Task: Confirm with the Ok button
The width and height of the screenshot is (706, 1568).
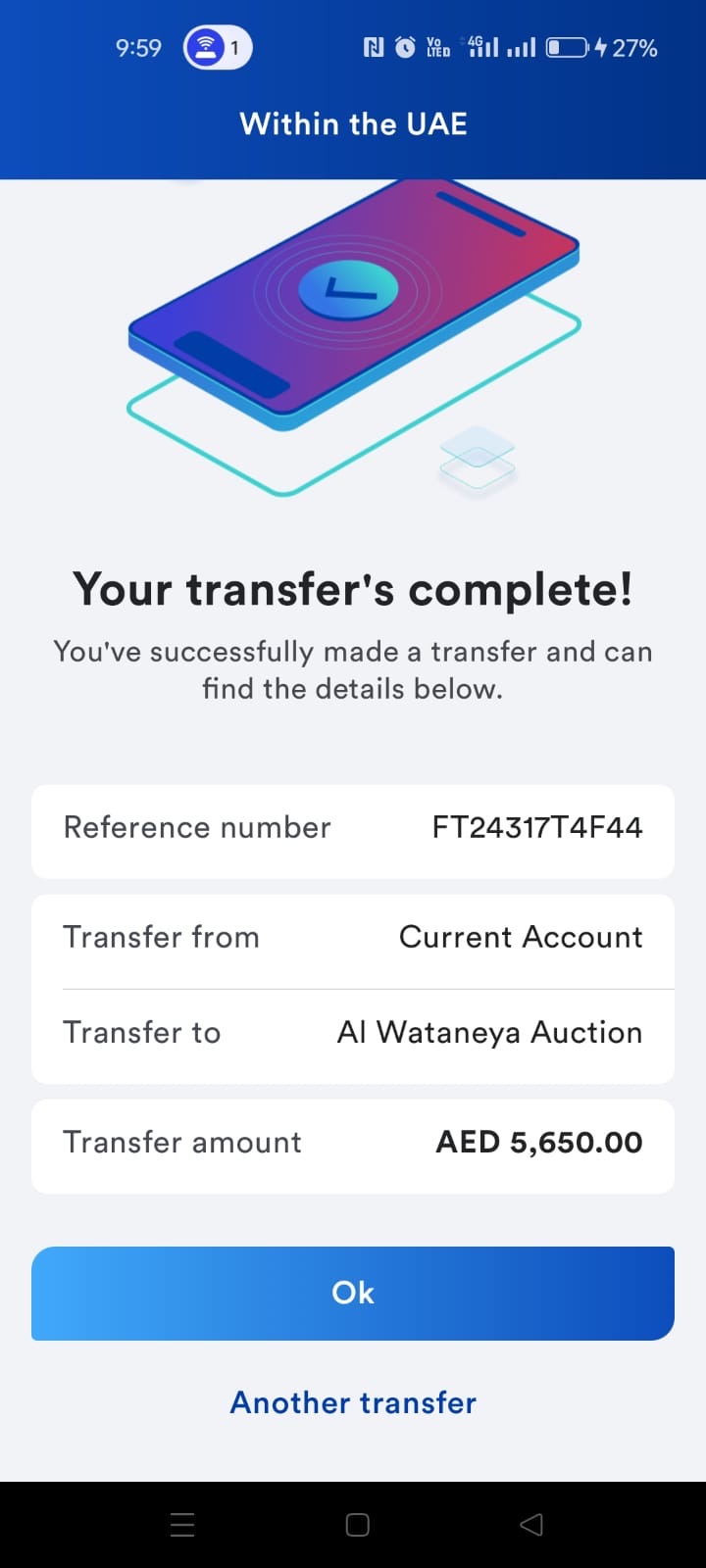Action: (x=353, y=1293)
